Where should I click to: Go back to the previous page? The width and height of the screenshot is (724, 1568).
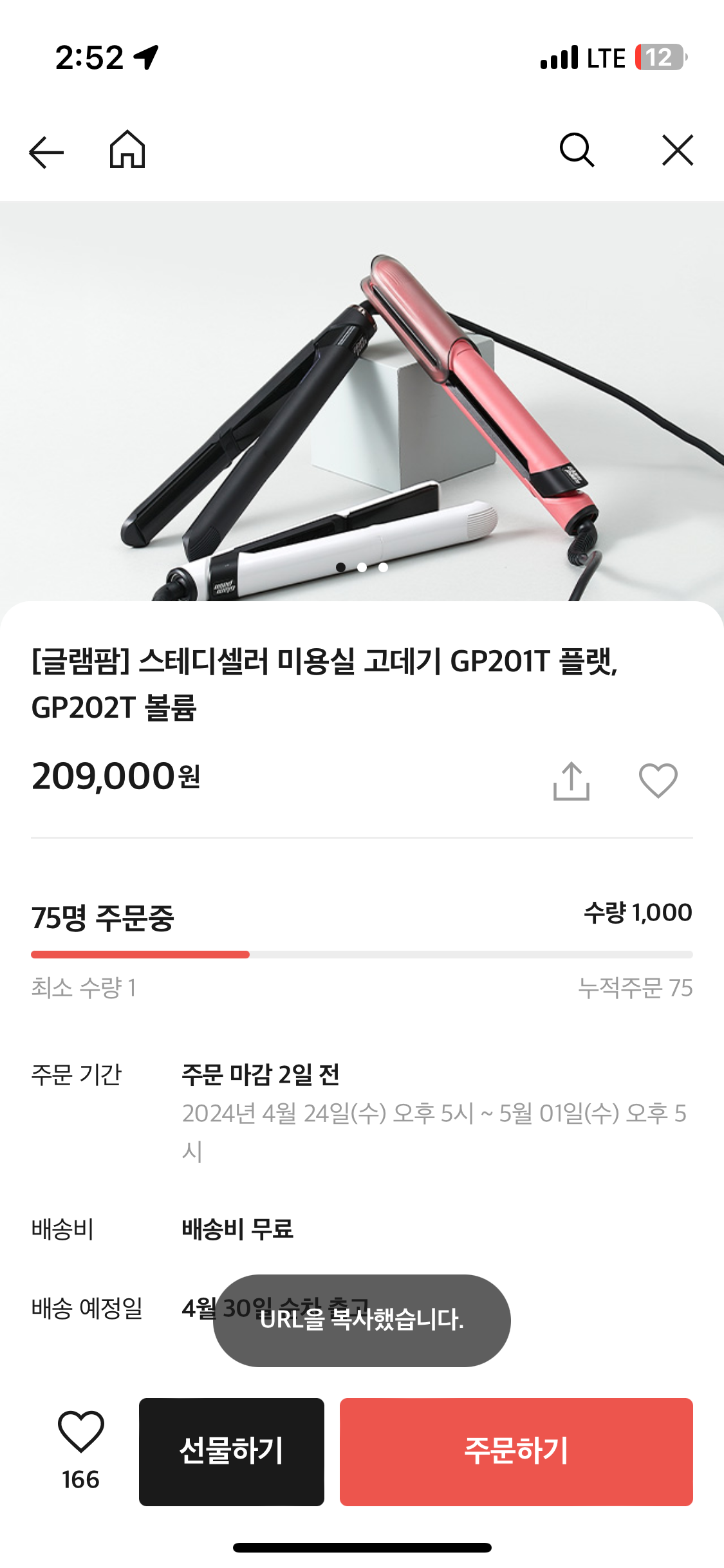(x=46, y=151)
